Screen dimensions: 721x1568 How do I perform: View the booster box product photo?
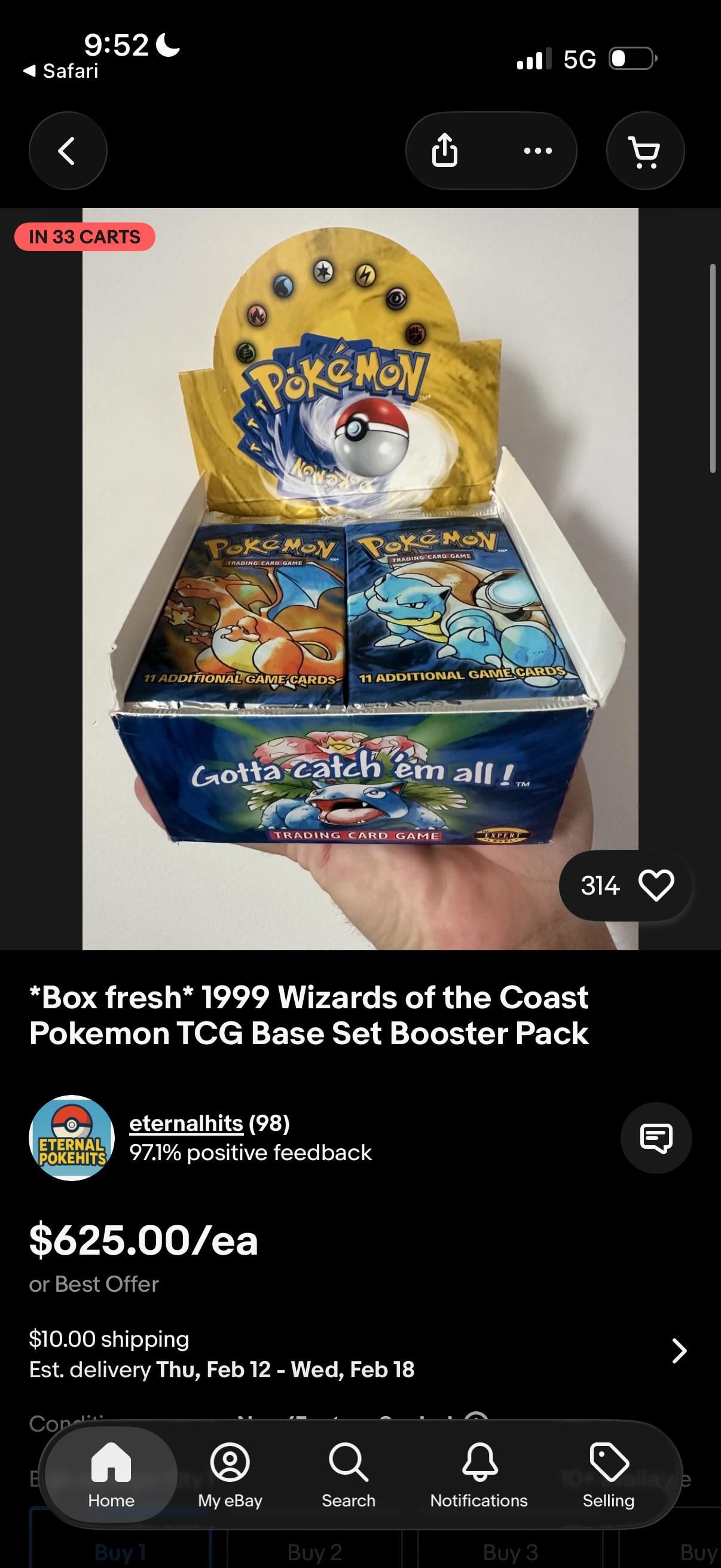coord(360,578)
